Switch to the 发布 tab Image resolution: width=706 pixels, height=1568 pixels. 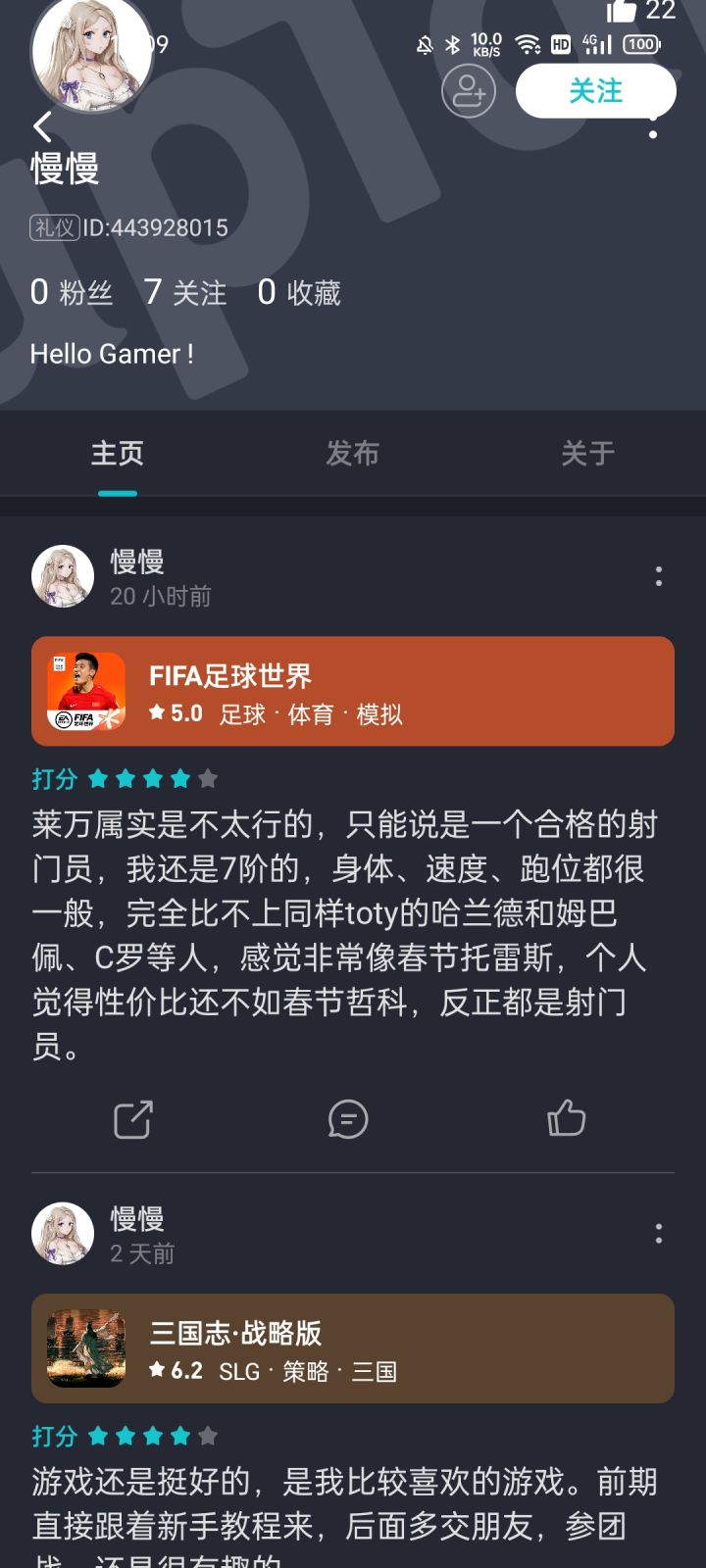point(353,454)
